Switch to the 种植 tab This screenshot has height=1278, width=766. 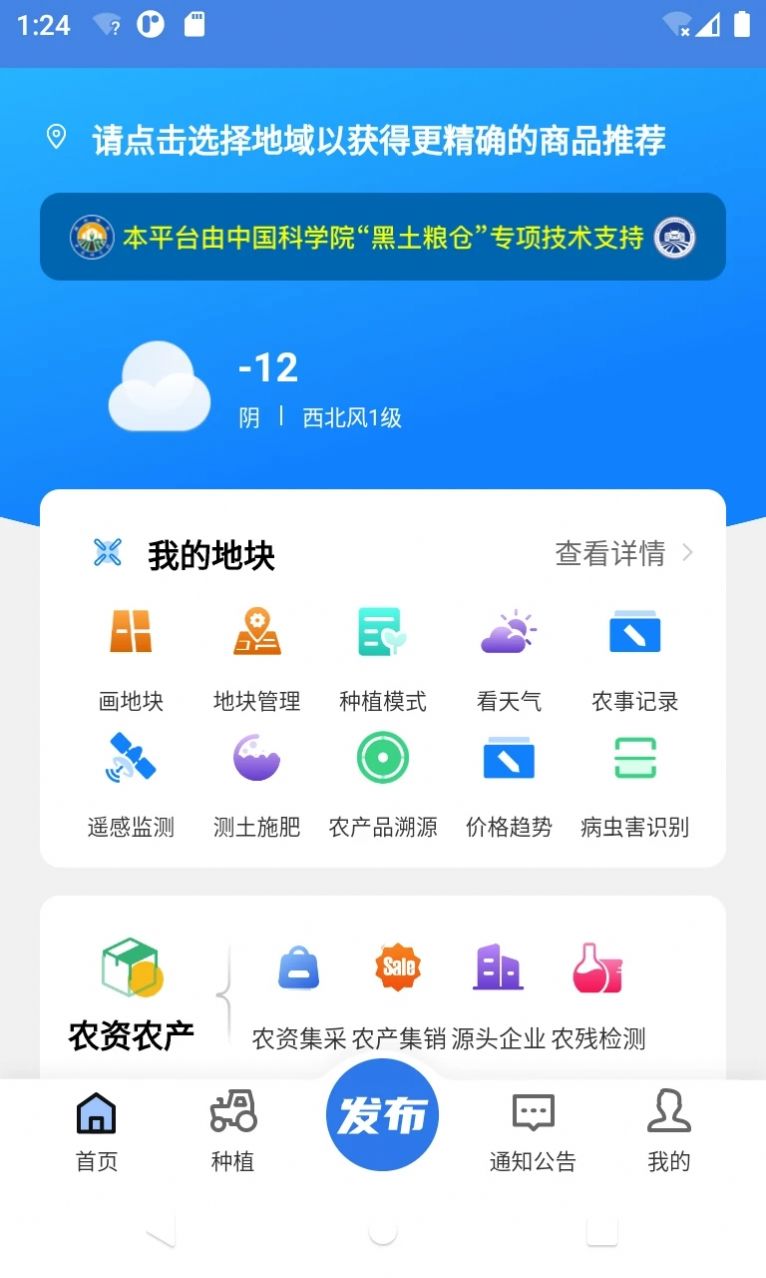click(x=233, y=1130)
